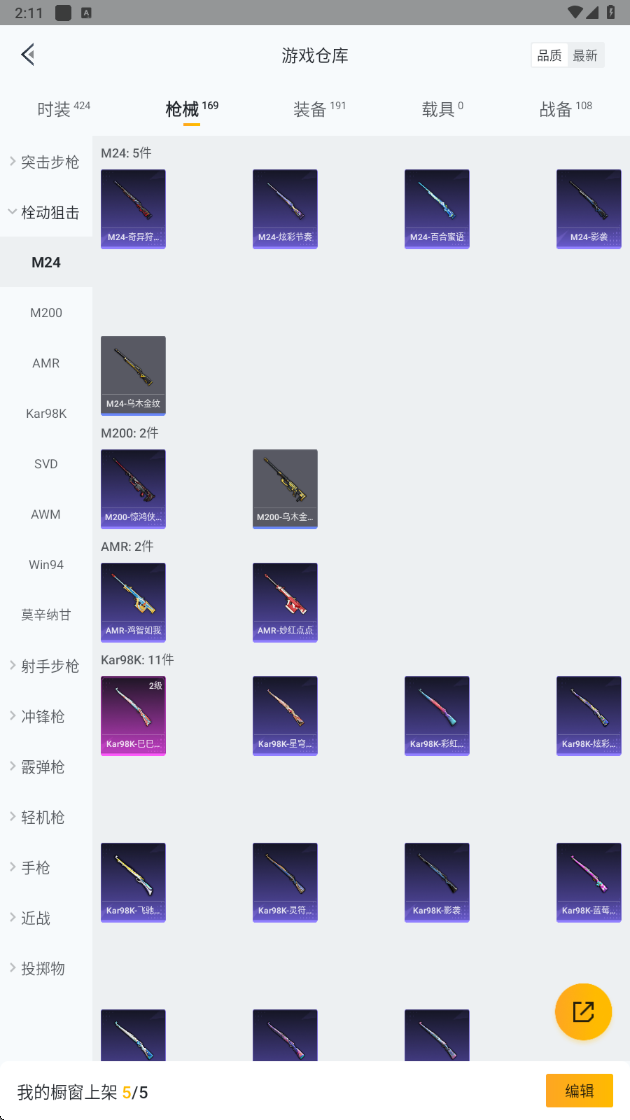Open the 战备 tab
This screenshot has height=1120, width=630.
566,109
